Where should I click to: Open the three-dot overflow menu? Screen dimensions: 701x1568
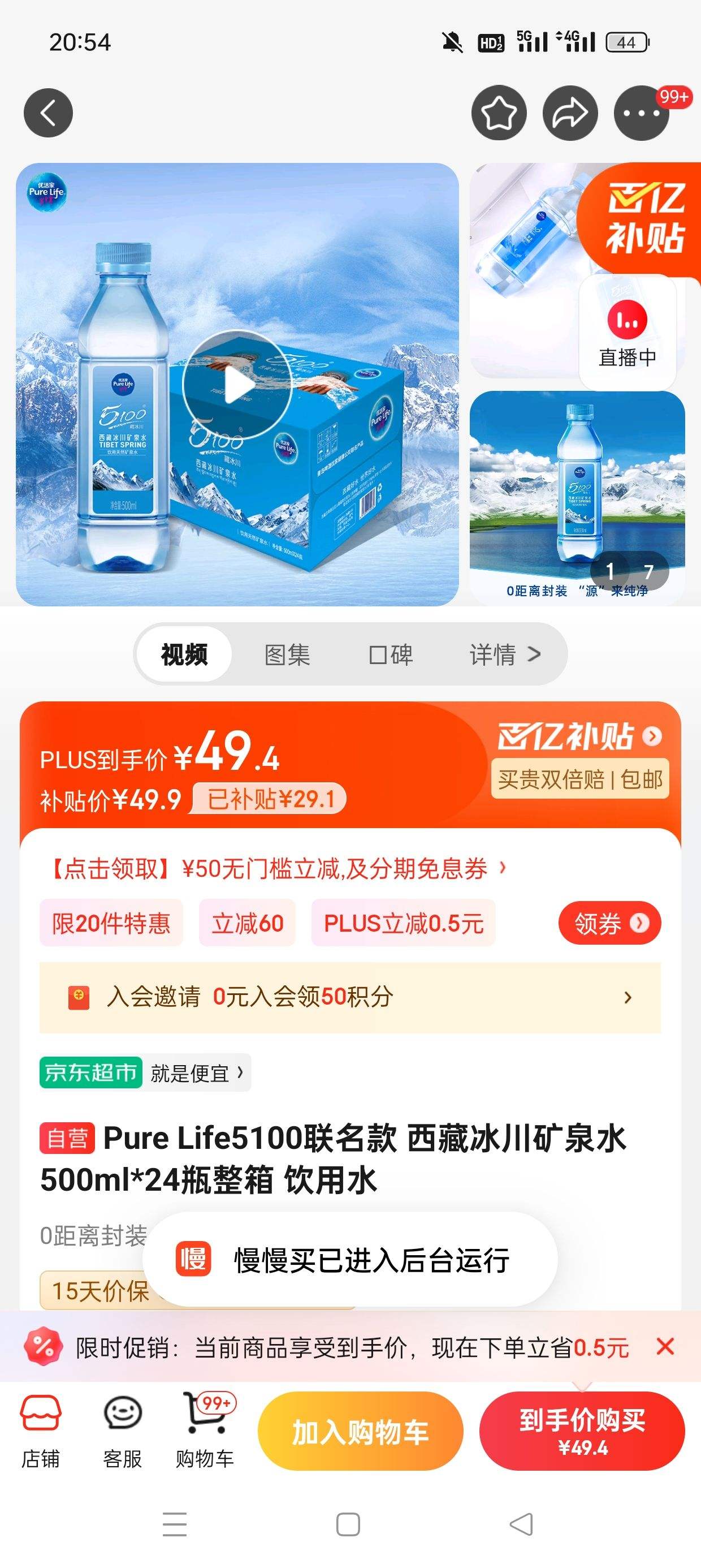[642, 113]
